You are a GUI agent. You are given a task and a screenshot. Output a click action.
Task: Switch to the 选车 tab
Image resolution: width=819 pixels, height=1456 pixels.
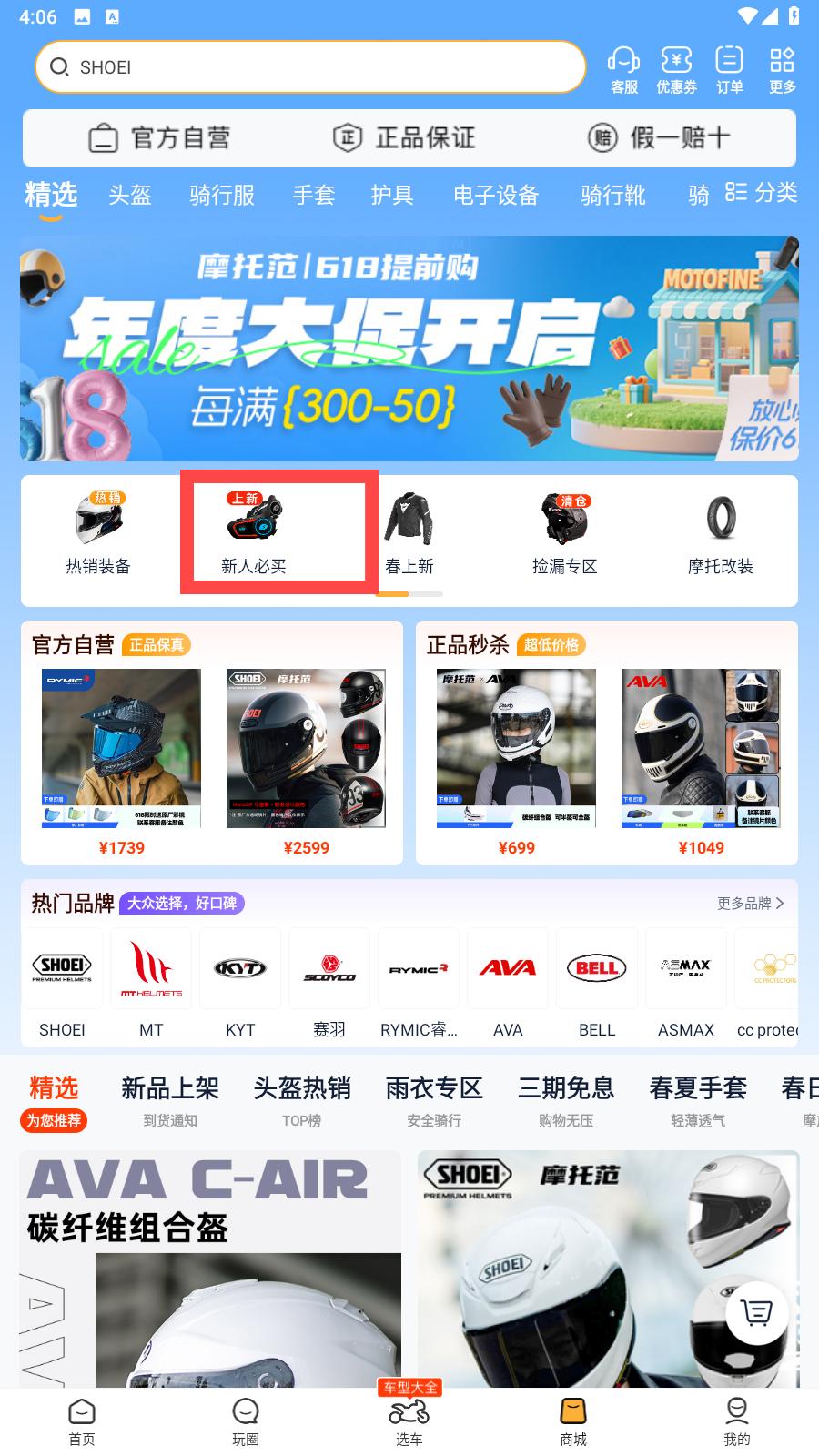(x=409, y=1421)
